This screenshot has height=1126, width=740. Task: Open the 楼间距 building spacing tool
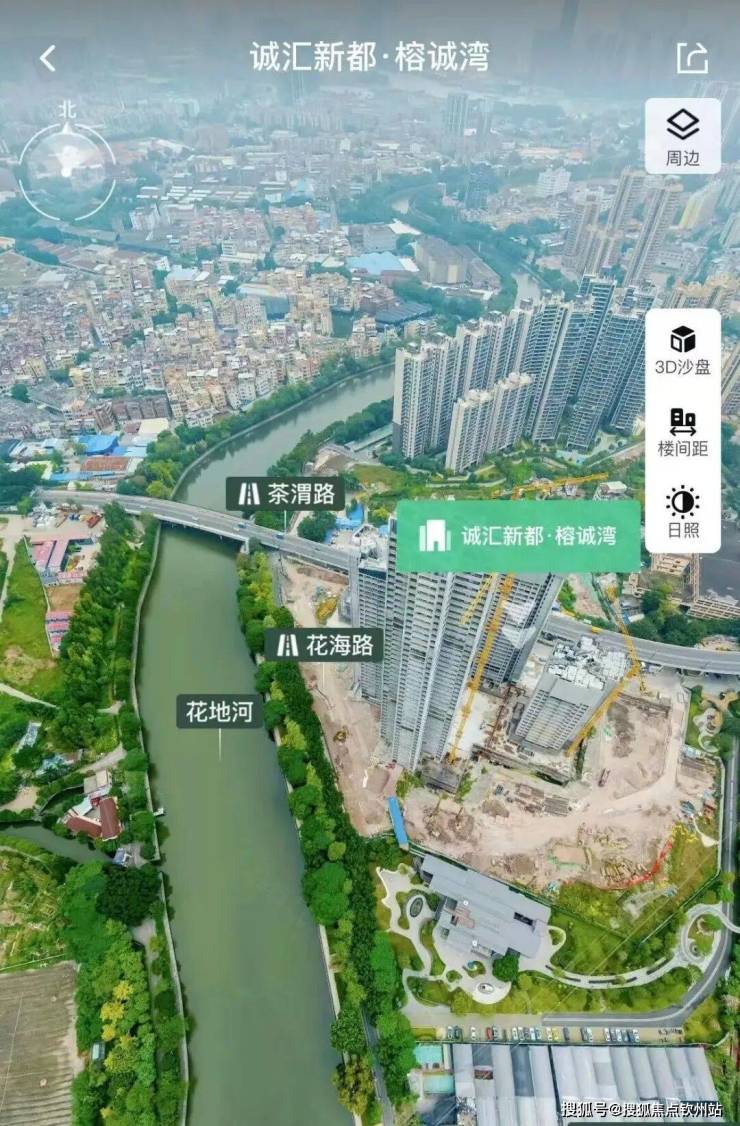tap(683, 431)
